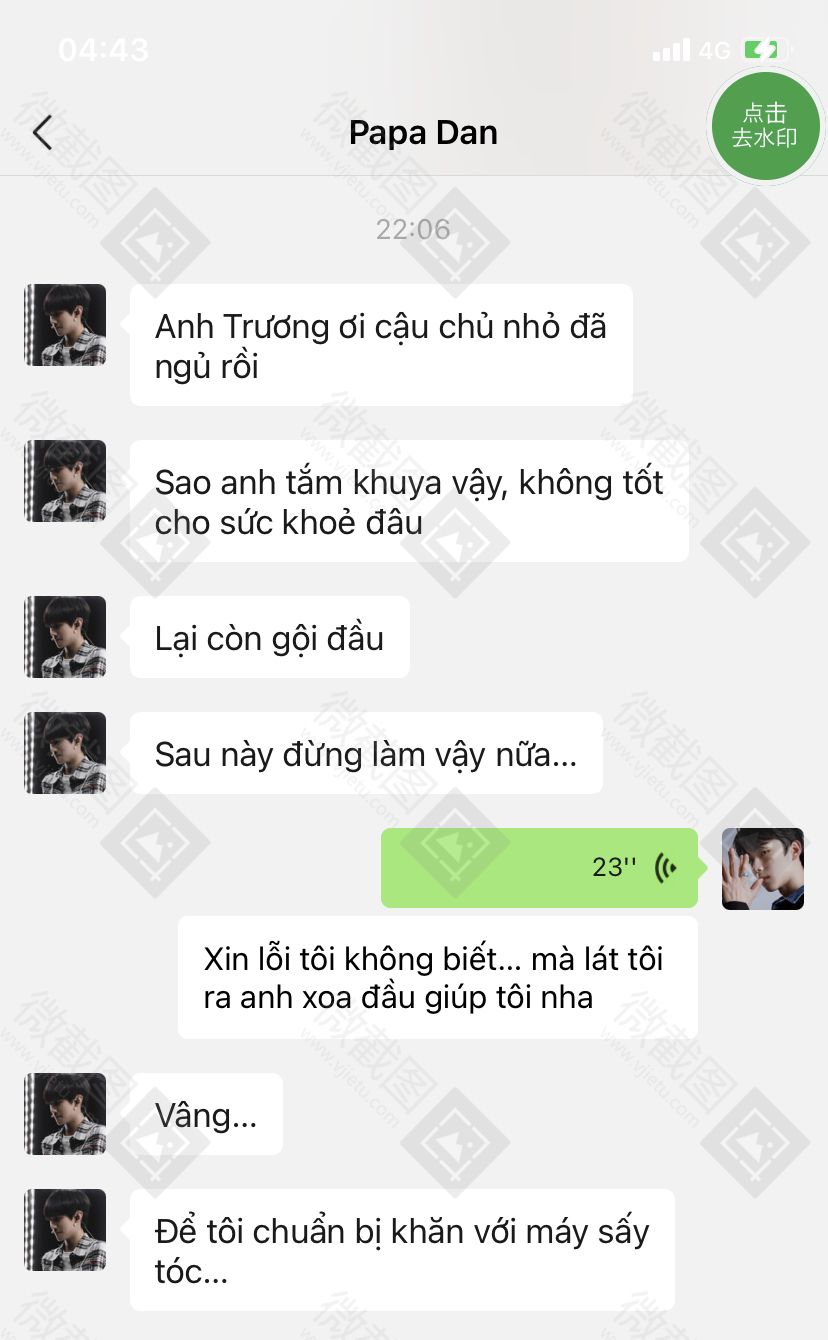Open sender avatar beside the 'Vâng...' message
The height and width of the screenshot is (1340, 828).
66,1114
